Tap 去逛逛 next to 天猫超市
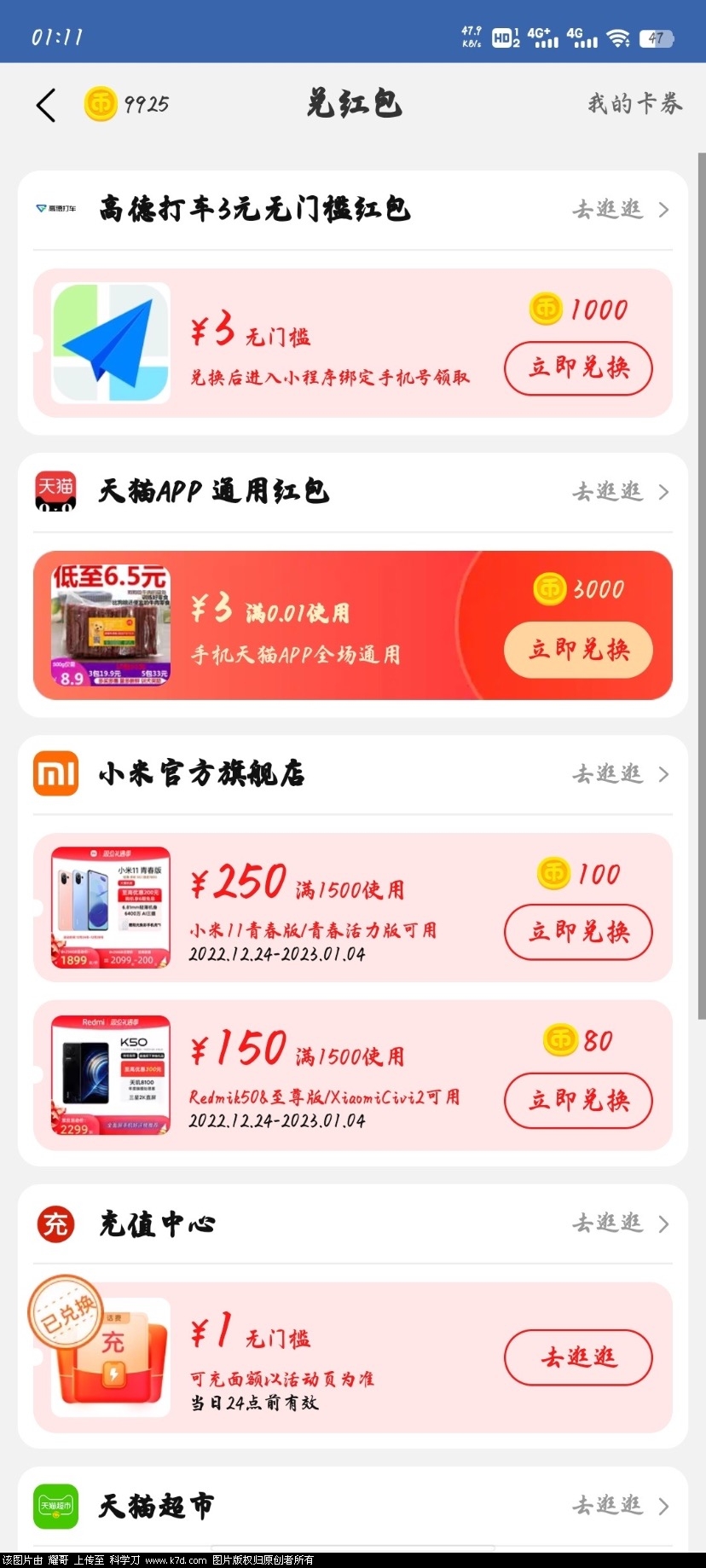This screenshot has width=706, height=1568. tap(620, 1506)
